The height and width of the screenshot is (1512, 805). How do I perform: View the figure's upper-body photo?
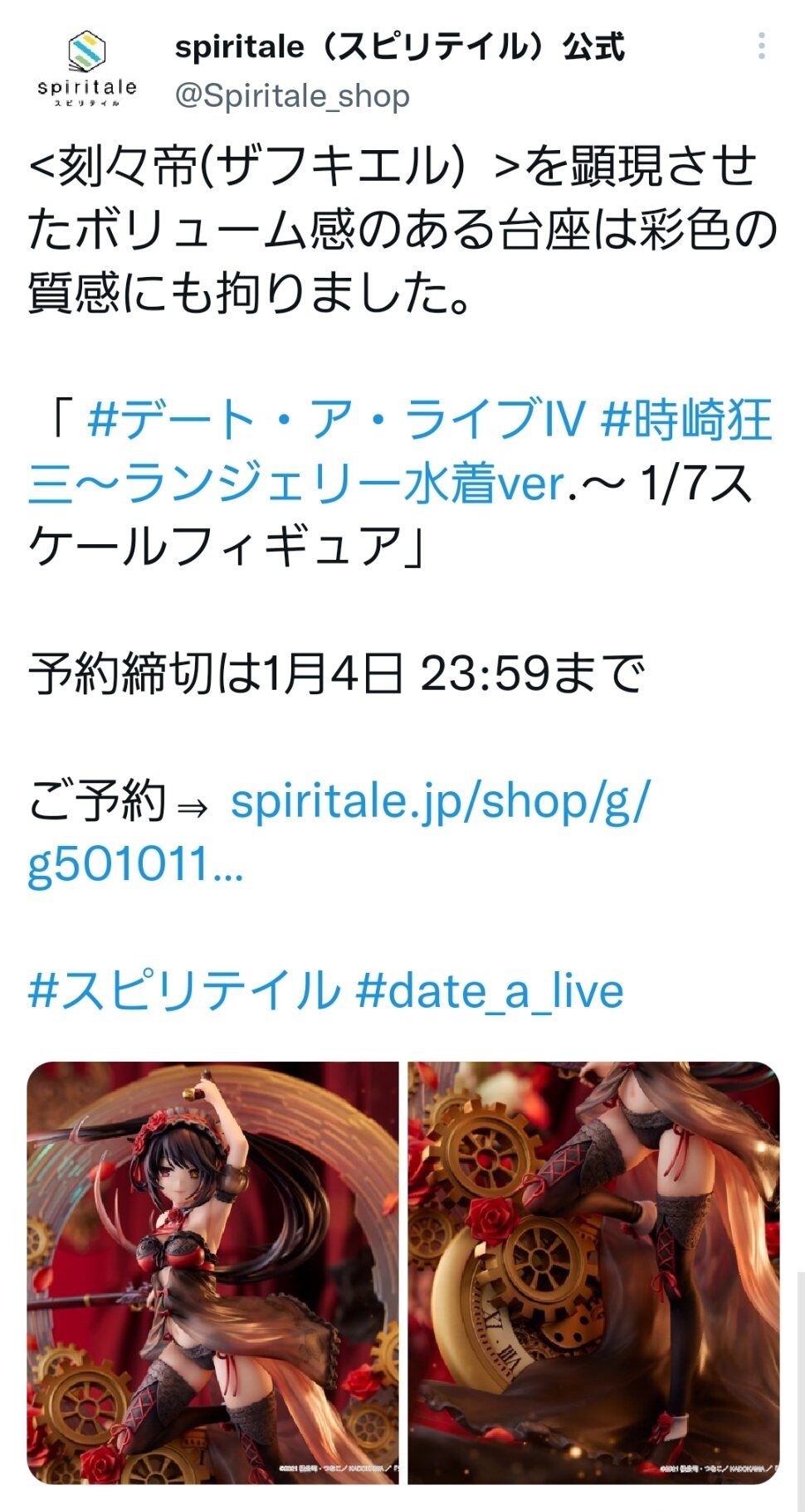point(212,1272)
